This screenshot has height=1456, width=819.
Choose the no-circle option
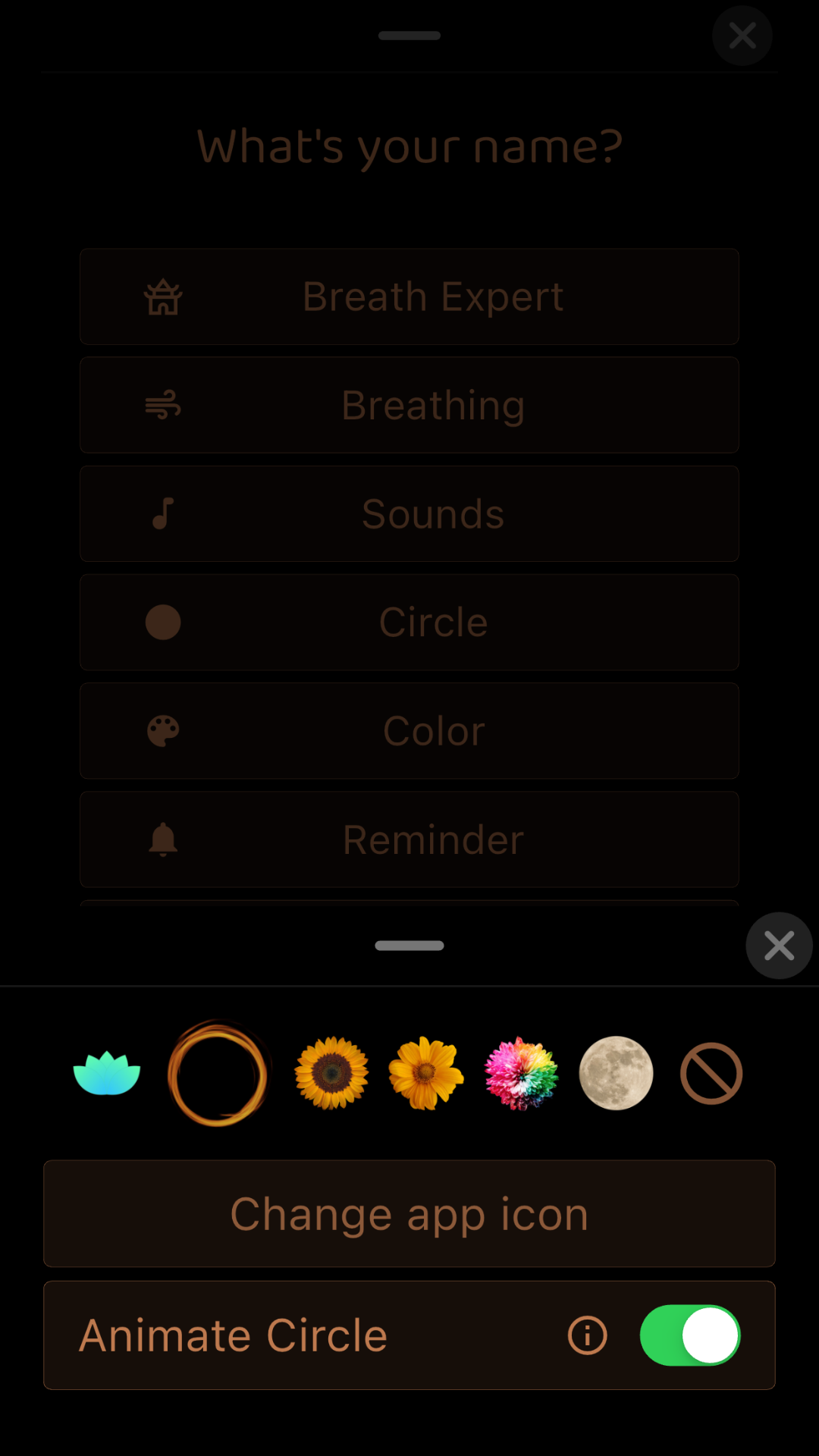pyautogui.click(x=711, y=1073)
